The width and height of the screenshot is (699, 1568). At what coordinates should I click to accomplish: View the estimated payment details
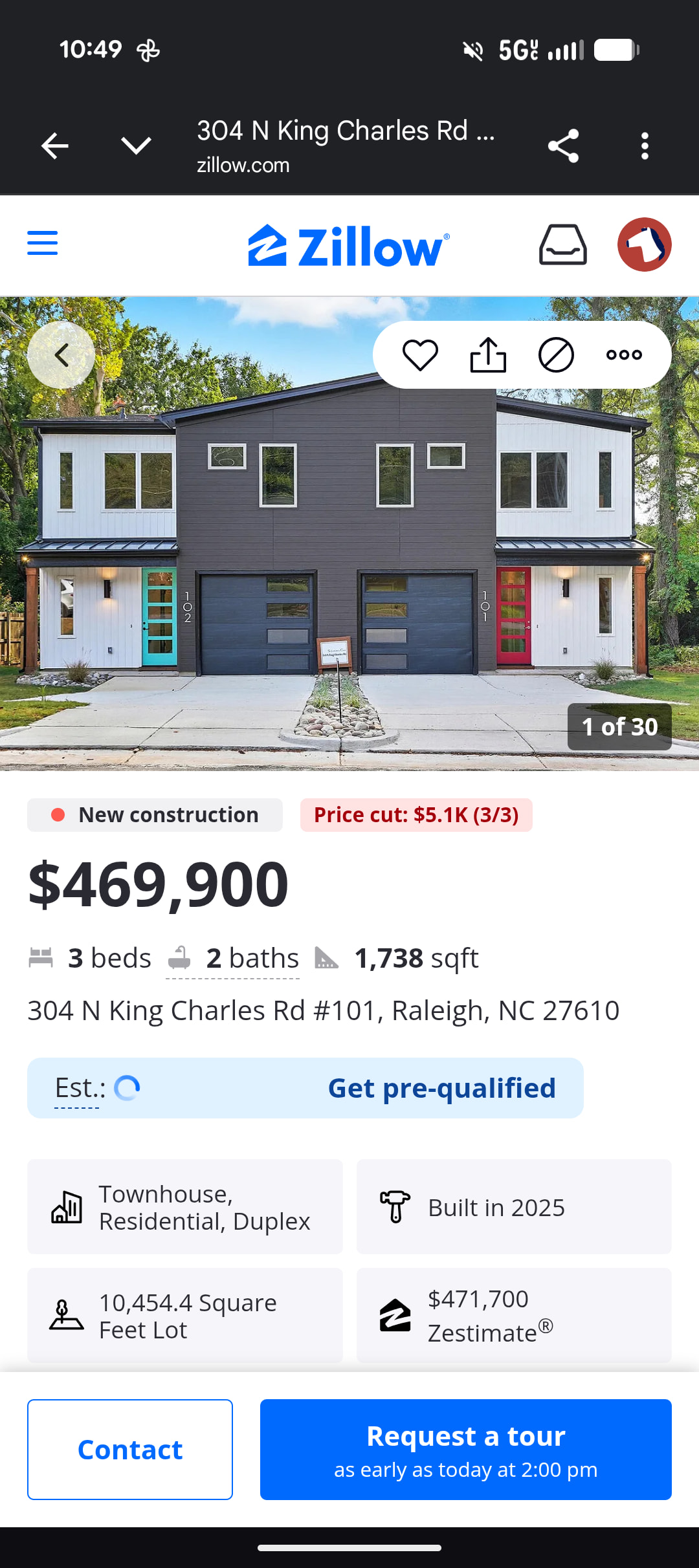80,1088
